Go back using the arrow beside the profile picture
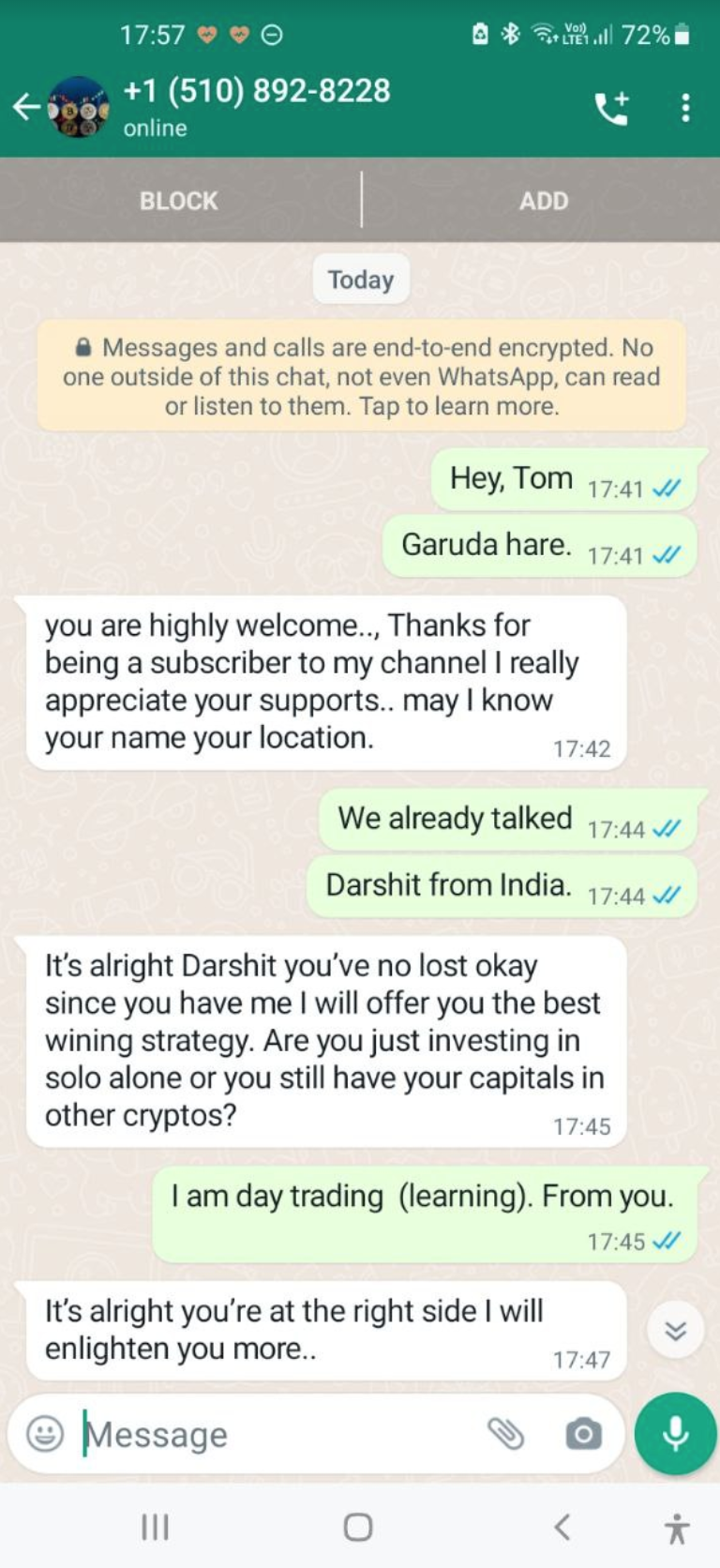The width and height of the screenshot is (720, 1568). [x=26, y=107]
